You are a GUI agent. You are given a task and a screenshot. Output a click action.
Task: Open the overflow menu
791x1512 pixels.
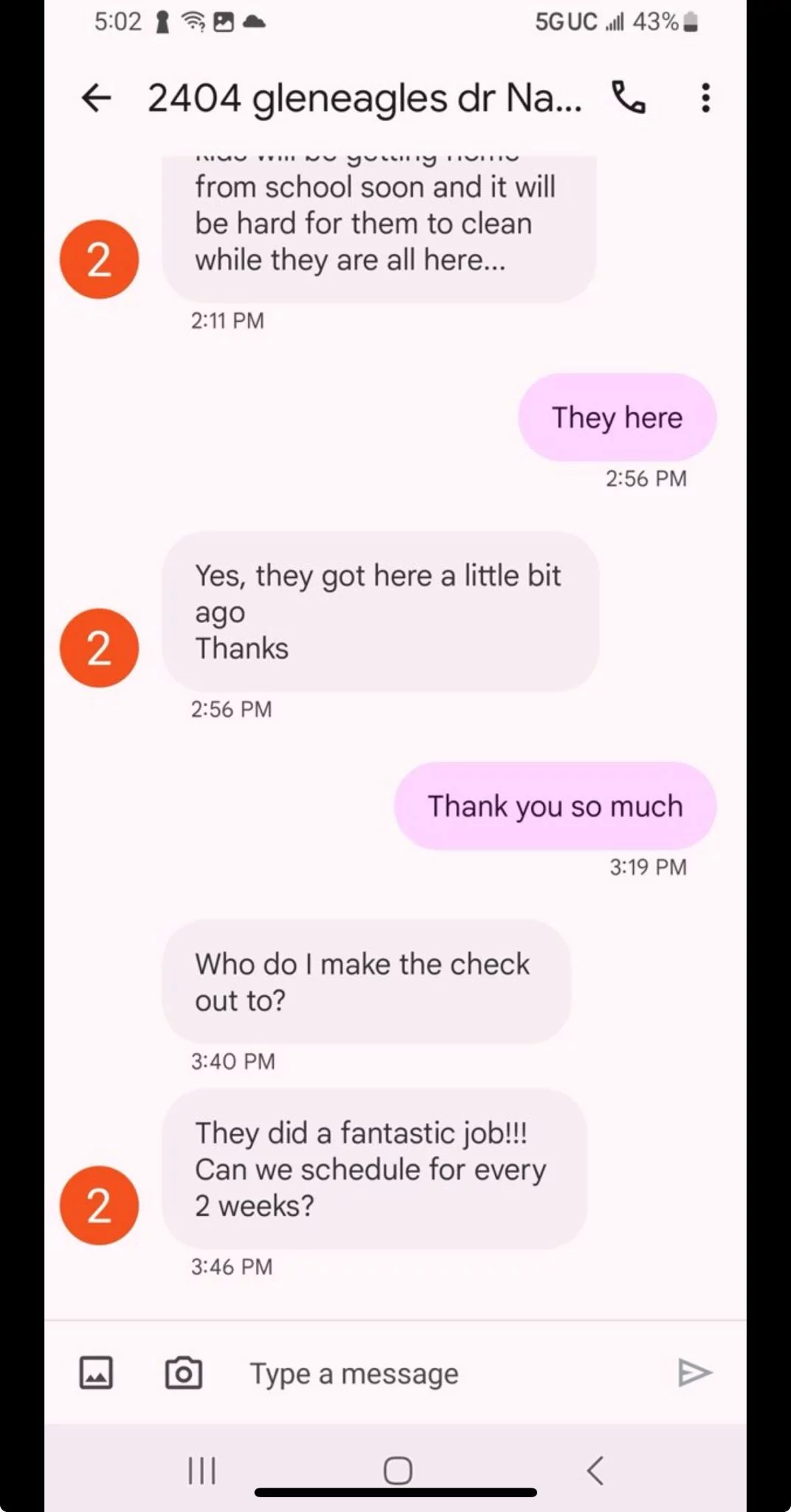pos(705,97)
